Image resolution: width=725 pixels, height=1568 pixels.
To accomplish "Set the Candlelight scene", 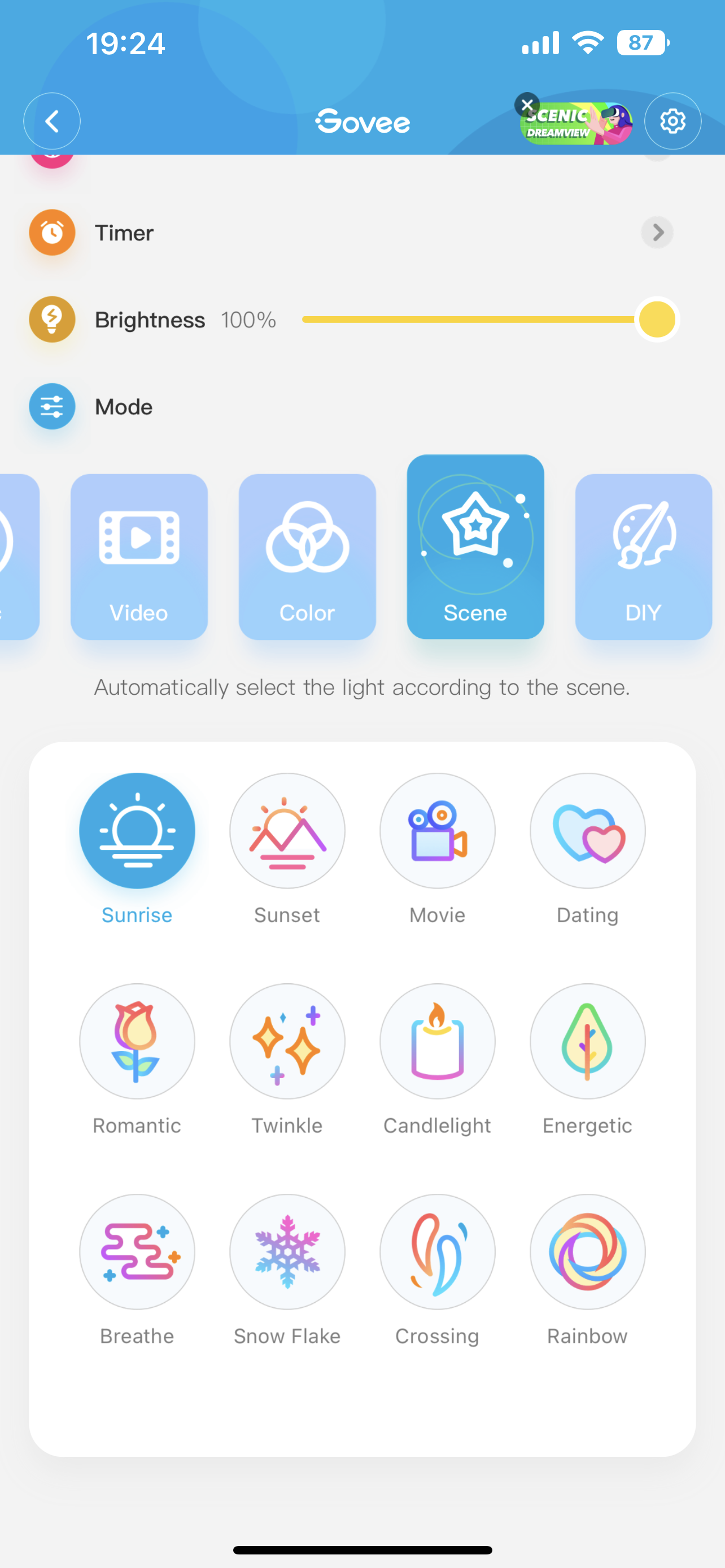I will click(437, 1041).
